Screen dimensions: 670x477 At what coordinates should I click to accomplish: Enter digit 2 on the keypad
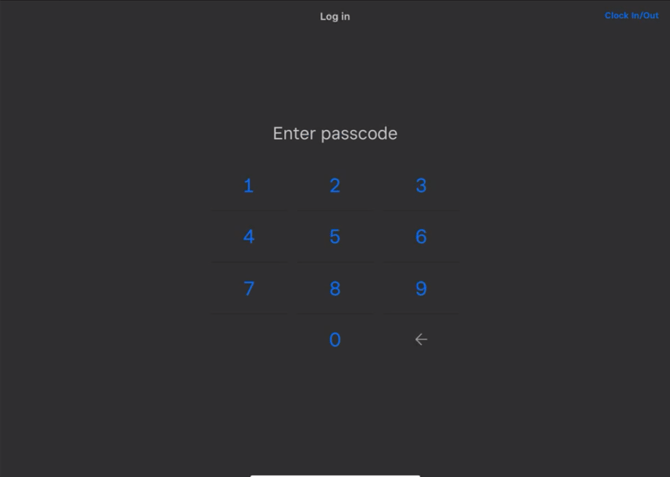click(x=335, y=186)
